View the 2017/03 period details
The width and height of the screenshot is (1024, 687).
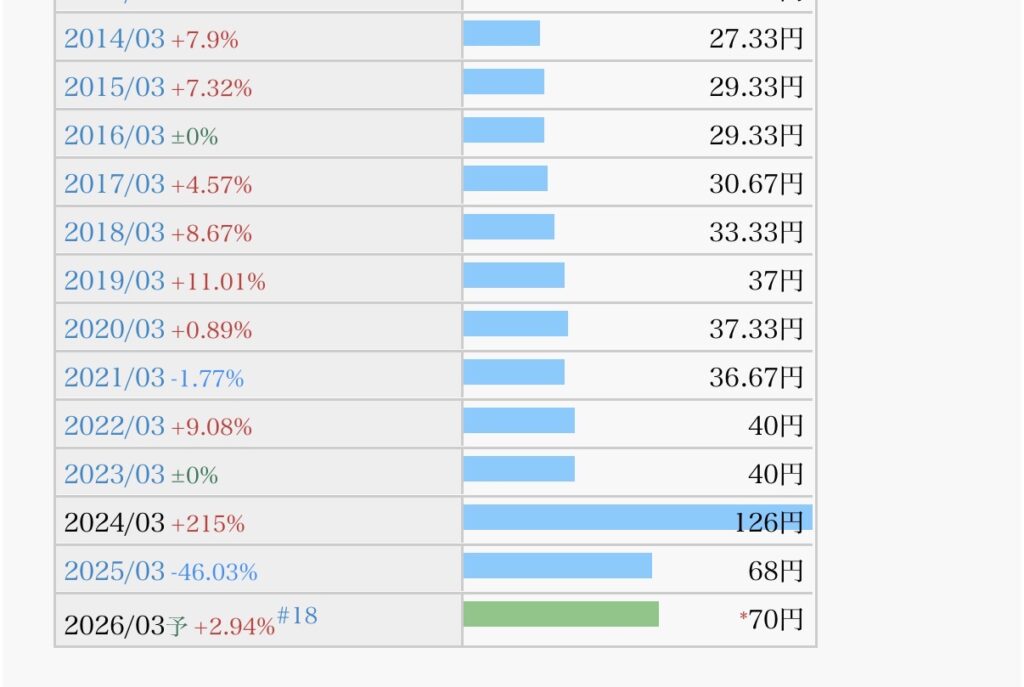pyautogui.click(x=114, y=184)
